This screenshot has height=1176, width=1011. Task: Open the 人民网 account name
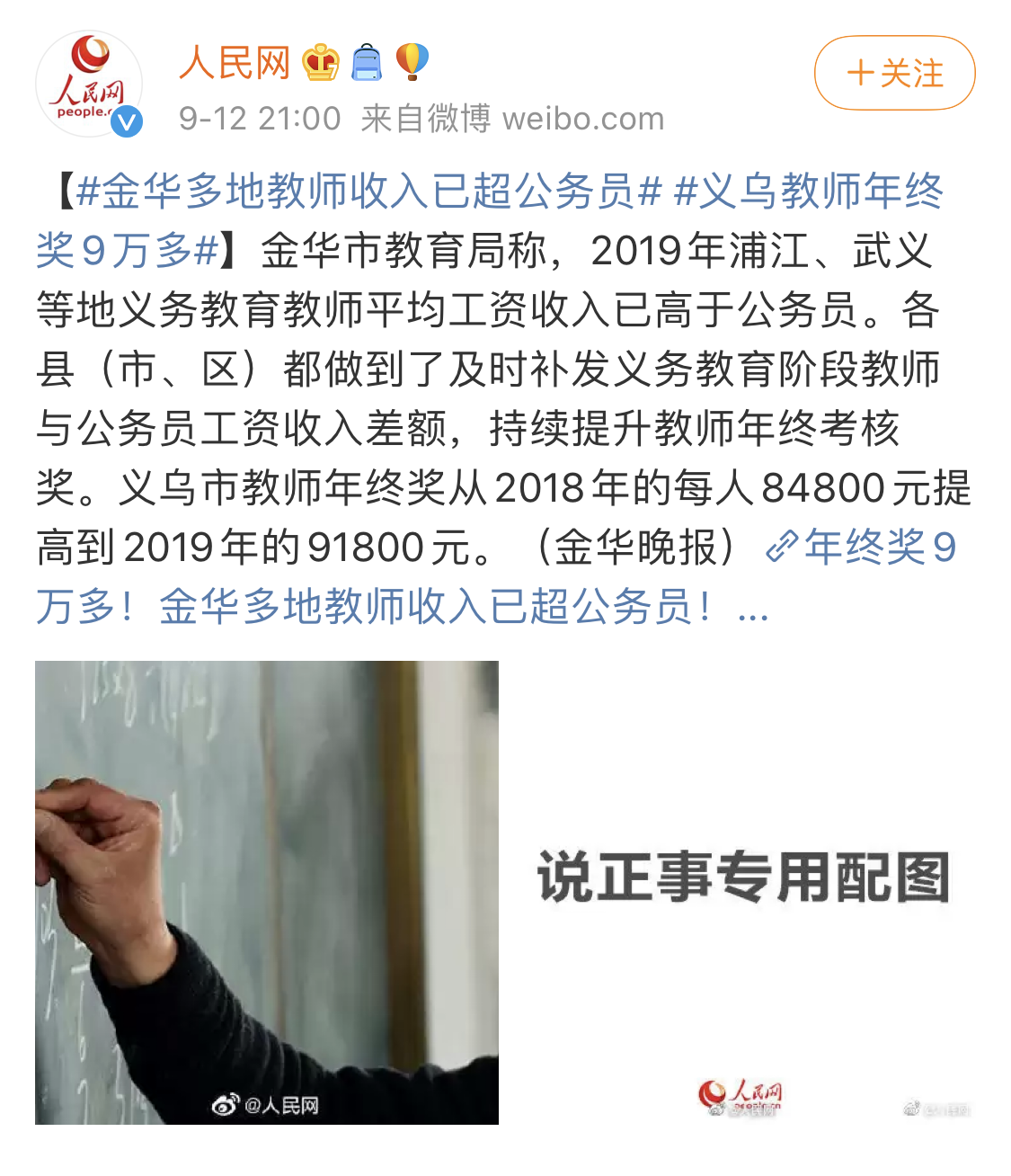235,63
